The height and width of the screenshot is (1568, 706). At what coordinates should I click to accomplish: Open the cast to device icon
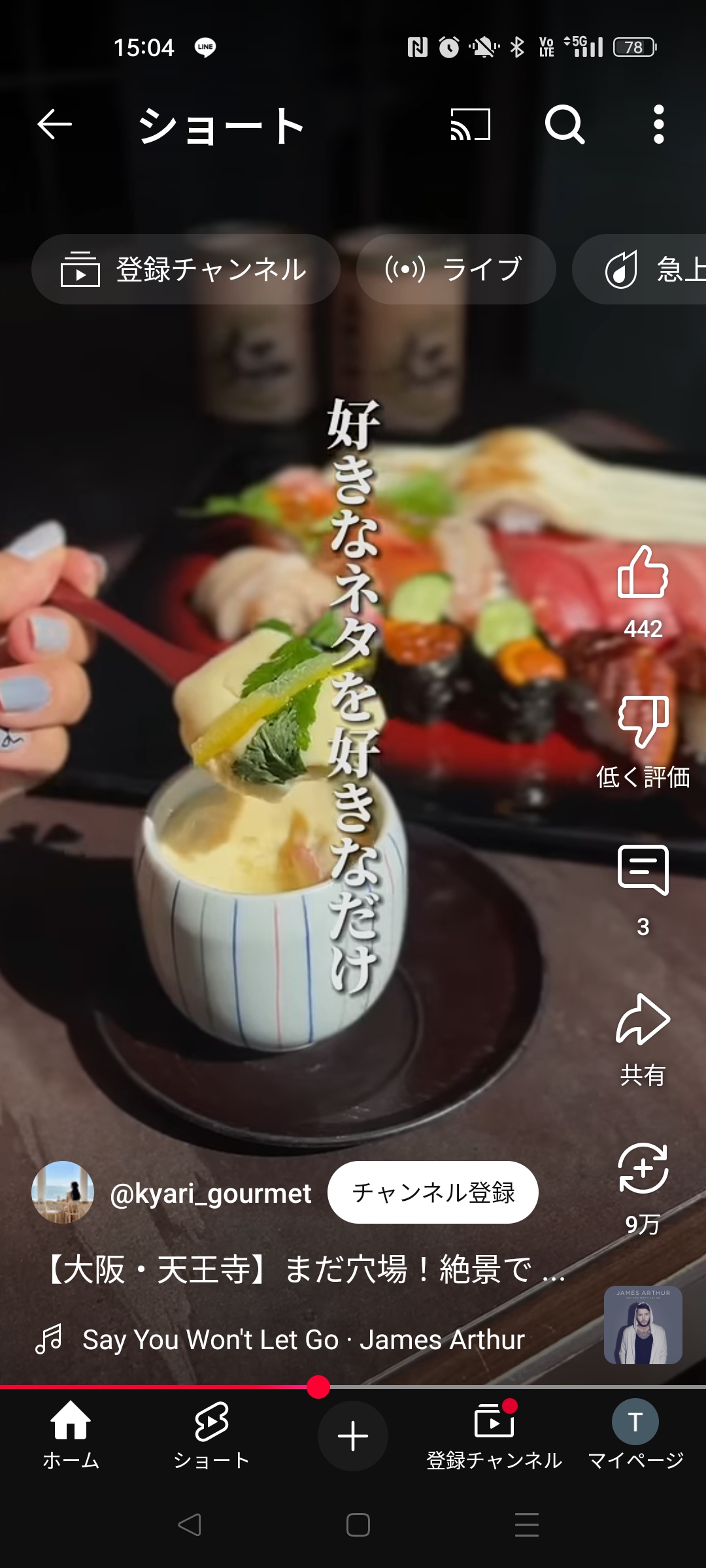[x=471, y=124]
